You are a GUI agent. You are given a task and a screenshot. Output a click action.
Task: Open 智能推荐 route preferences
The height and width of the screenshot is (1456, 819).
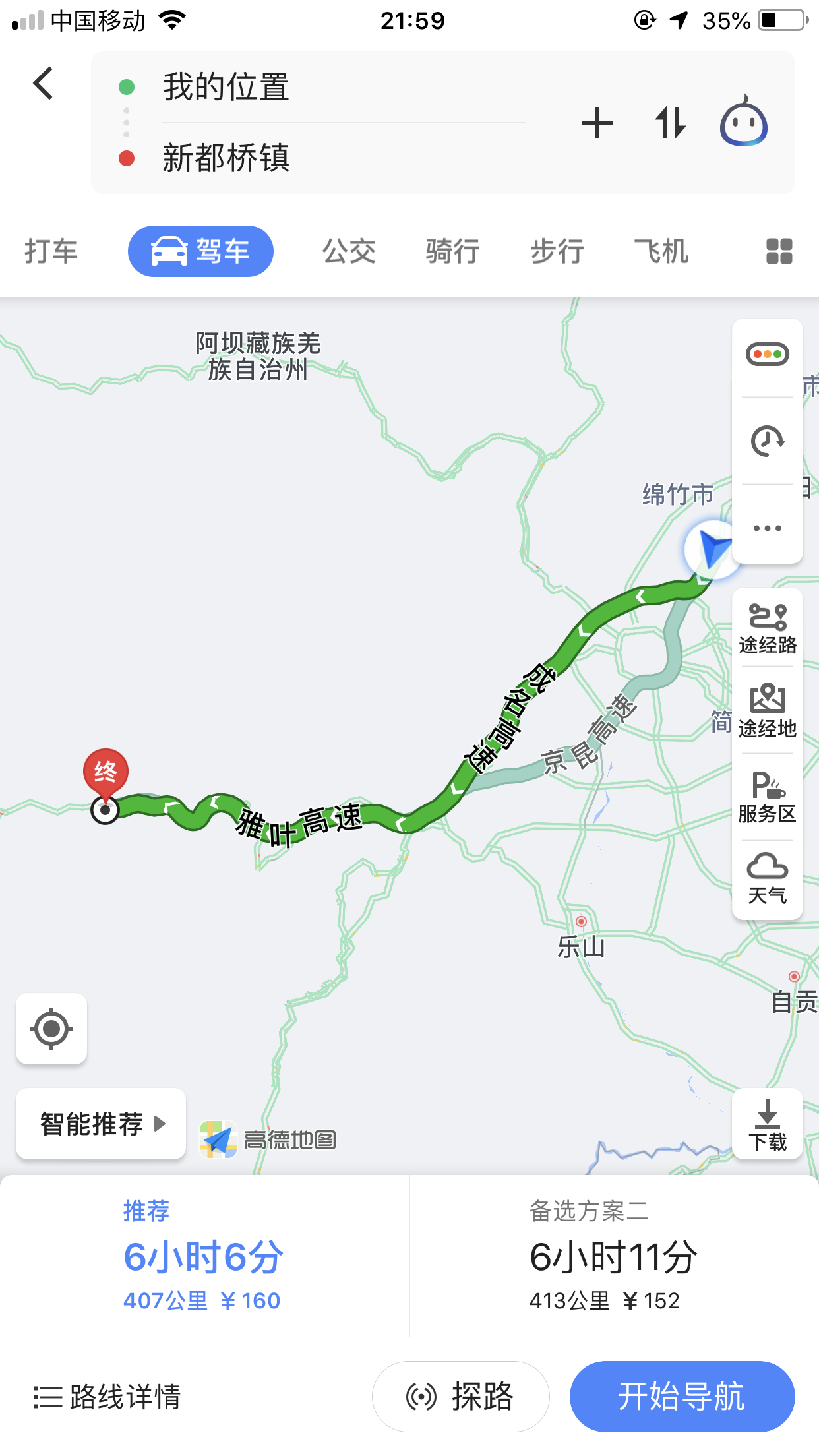coord(101,1124)
